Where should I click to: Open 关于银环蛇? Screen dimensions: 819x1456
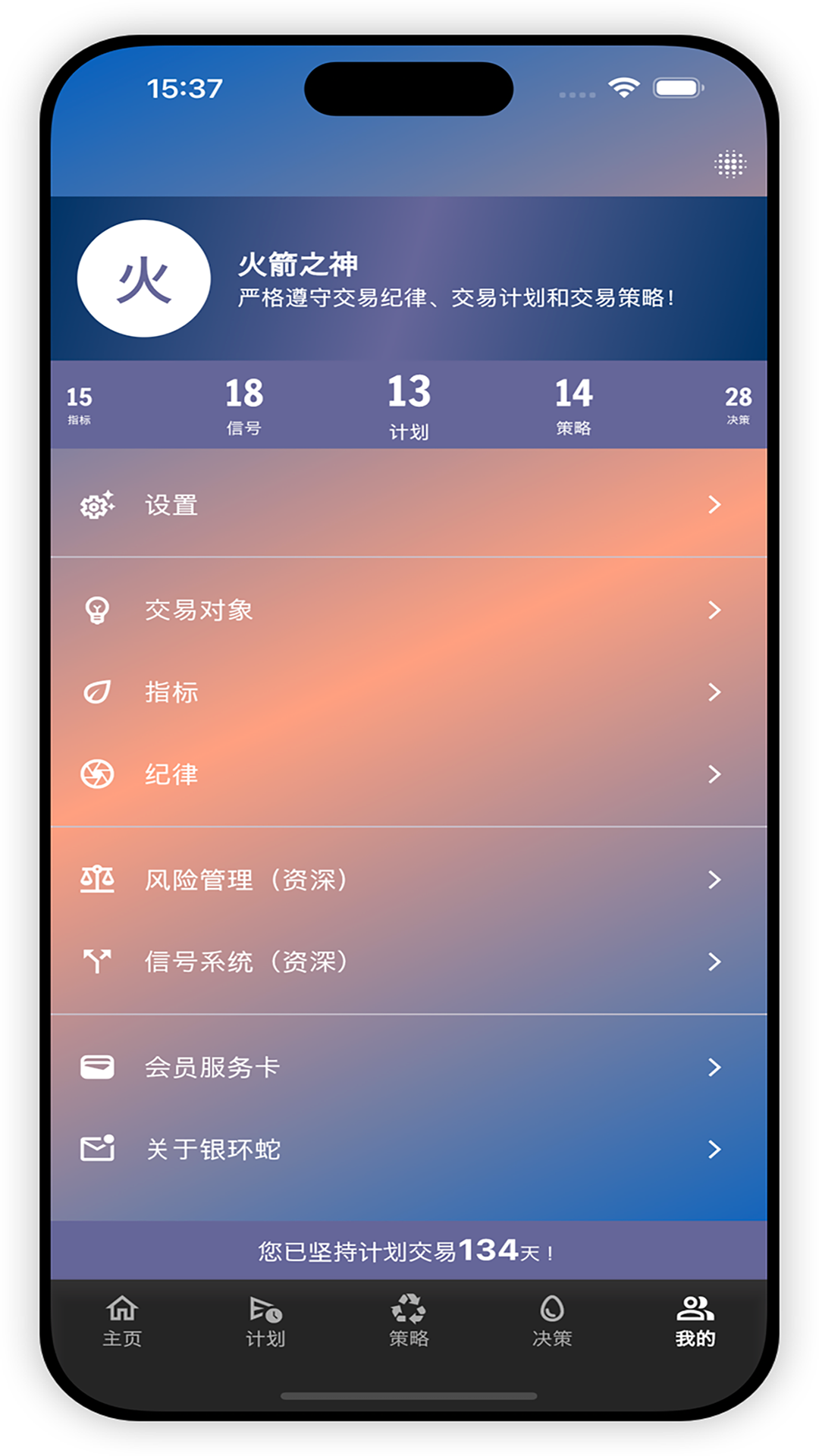tap(409, 1150)
